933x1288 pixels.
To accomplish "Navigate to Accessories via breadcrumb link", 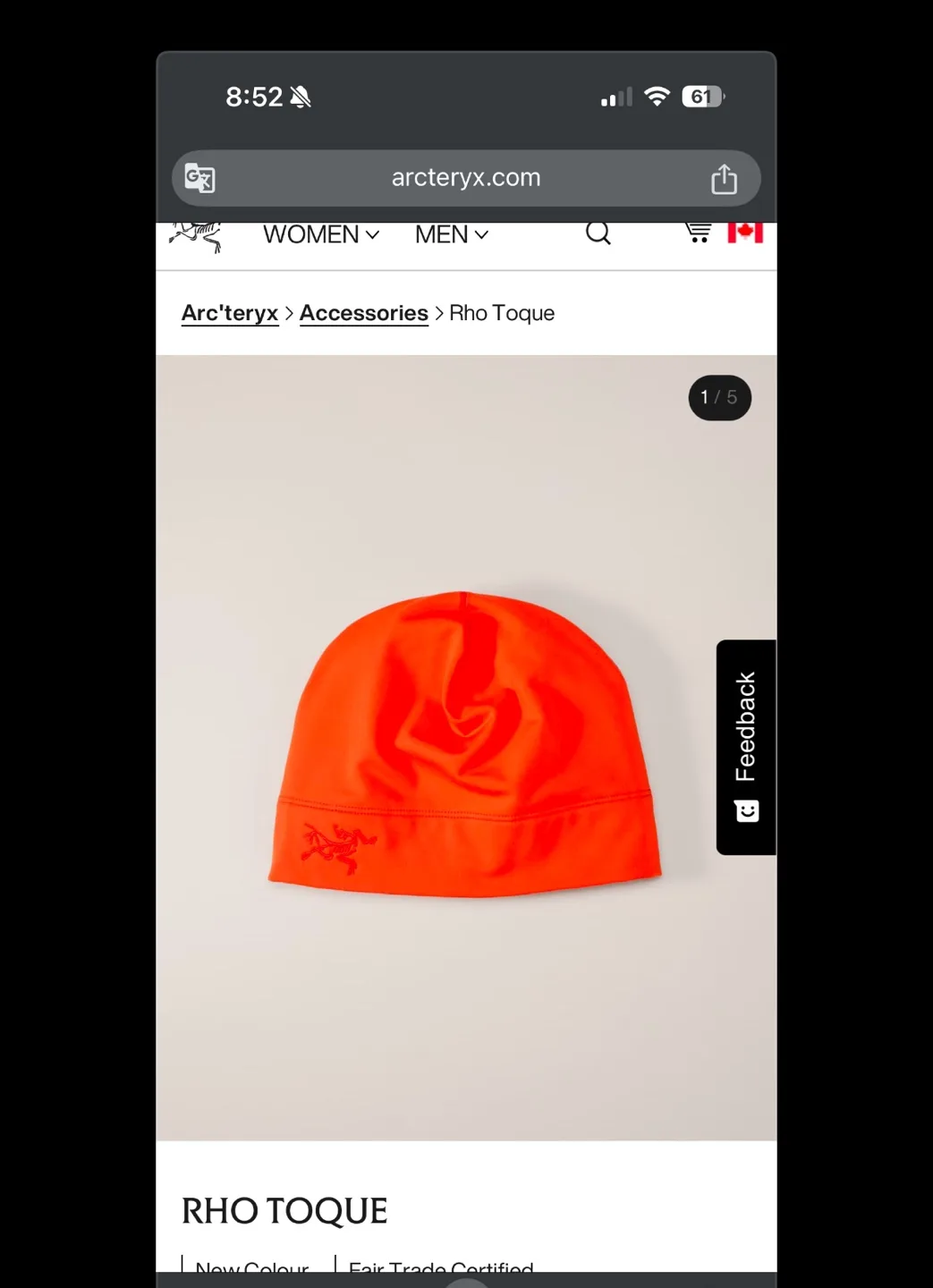I will [x=363, y=313].
